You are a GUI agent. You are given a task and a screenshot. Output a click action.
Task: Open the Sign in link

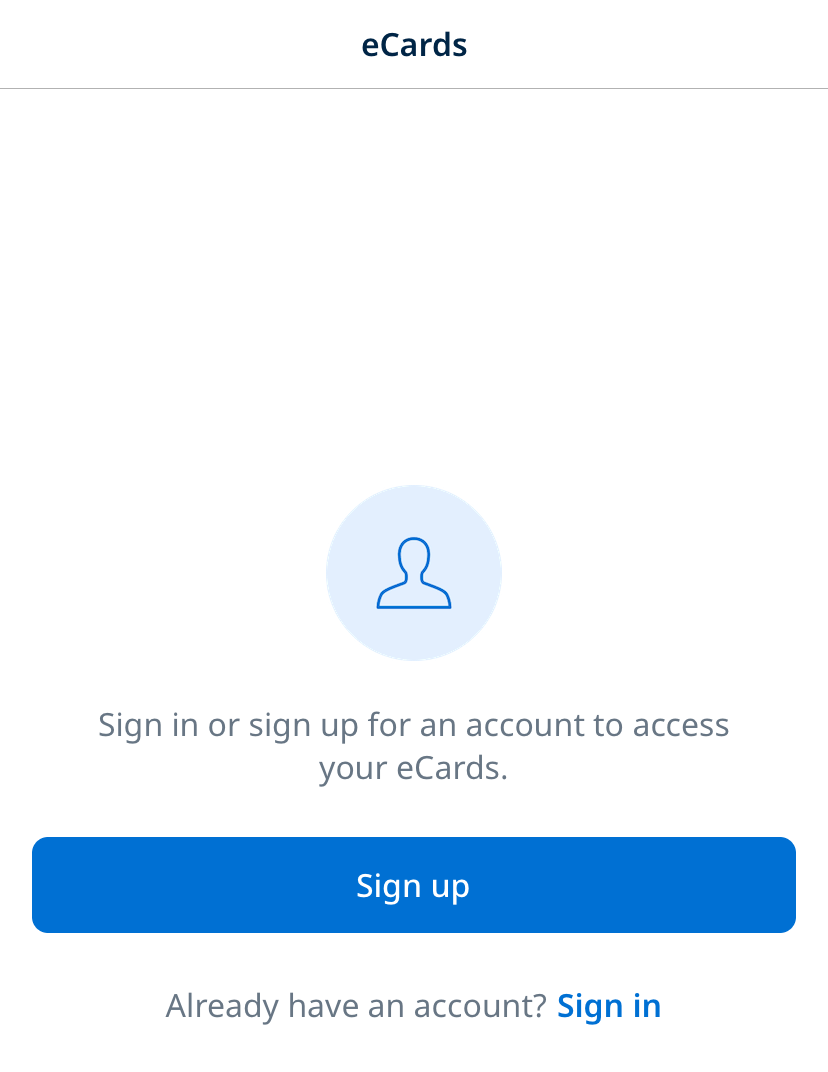[608, 1005]
